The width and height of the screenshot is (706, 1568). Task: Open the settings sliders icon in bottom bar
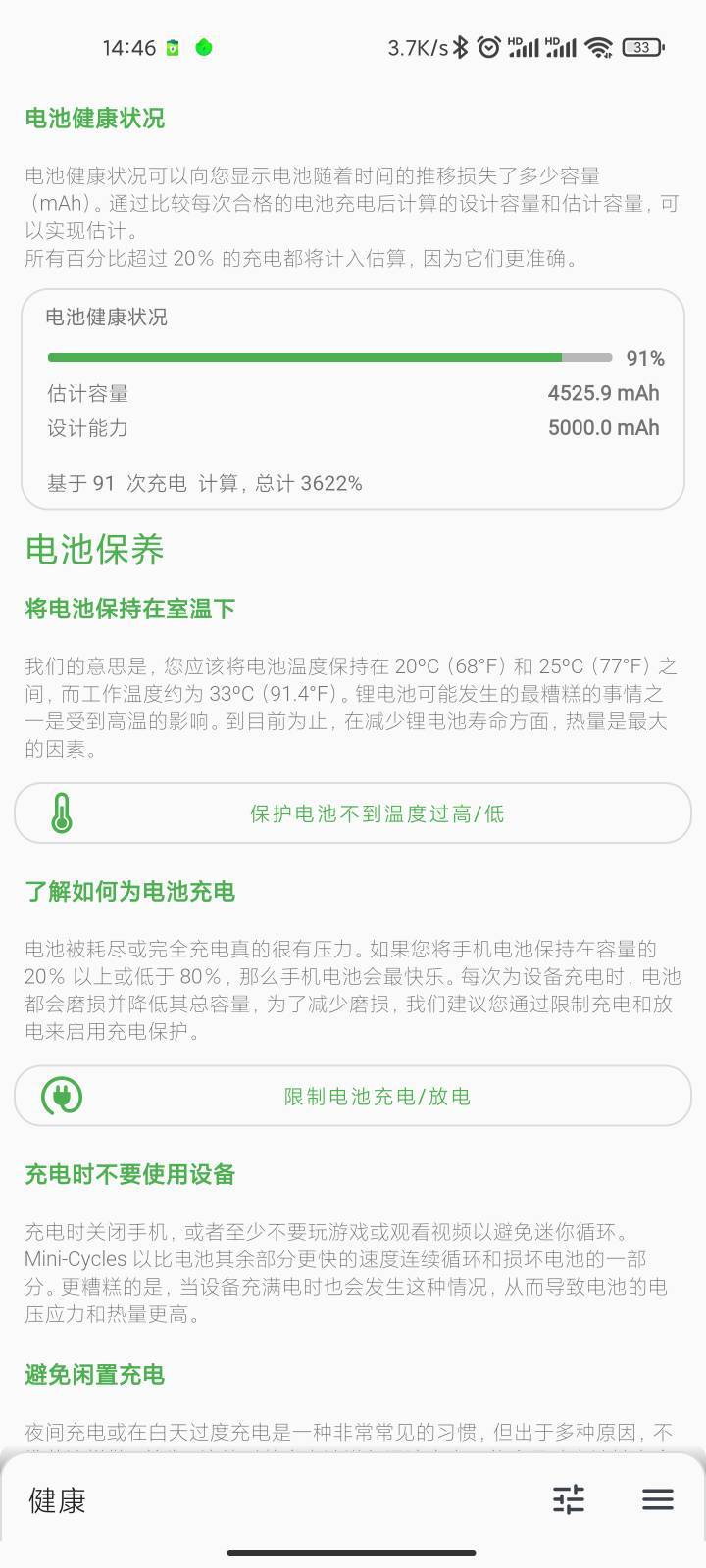pyautogui.click(x=569, y=1499)
